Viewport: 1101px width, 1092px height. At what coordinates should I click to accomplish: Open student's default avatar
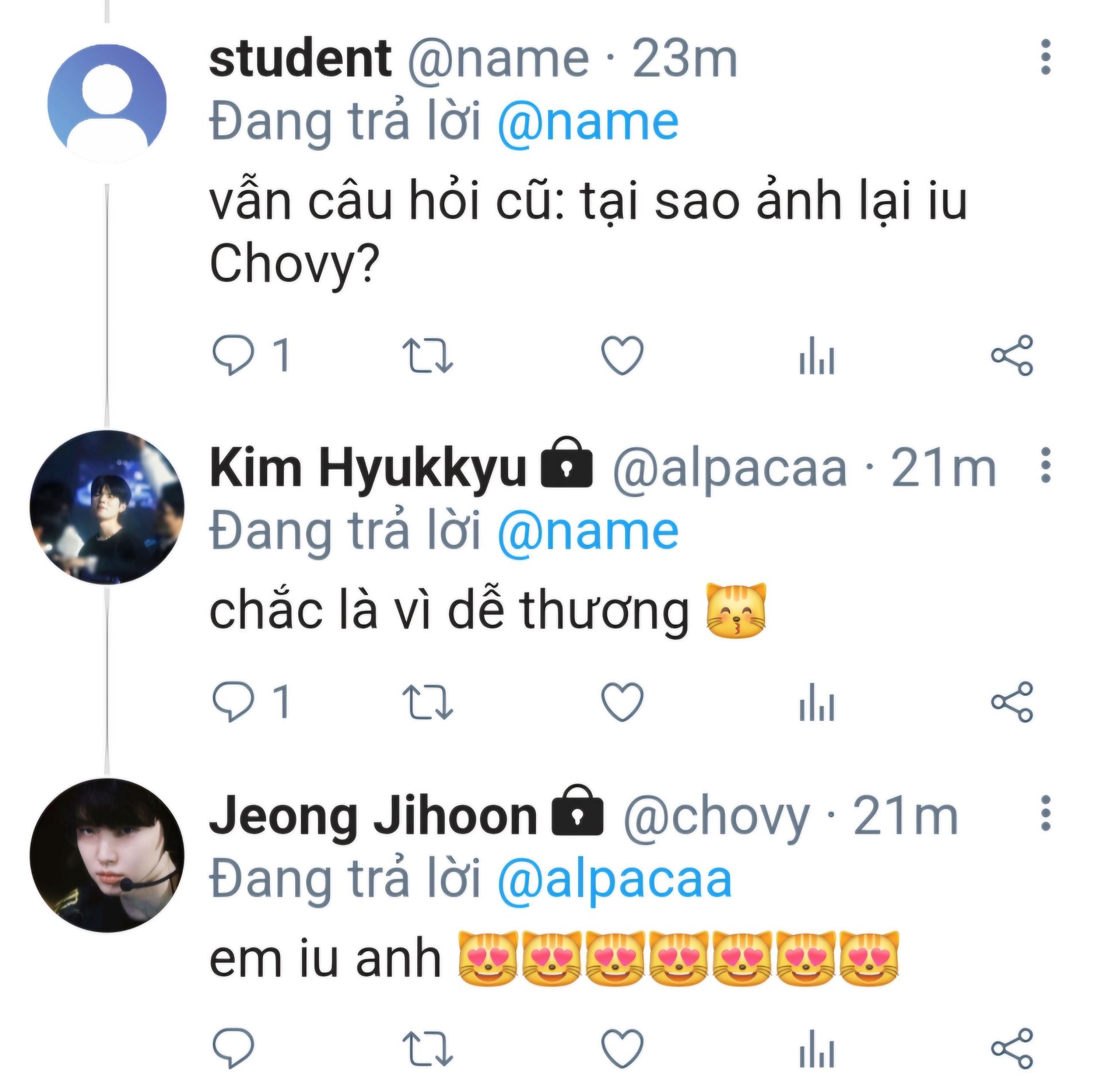pos(107,103)
